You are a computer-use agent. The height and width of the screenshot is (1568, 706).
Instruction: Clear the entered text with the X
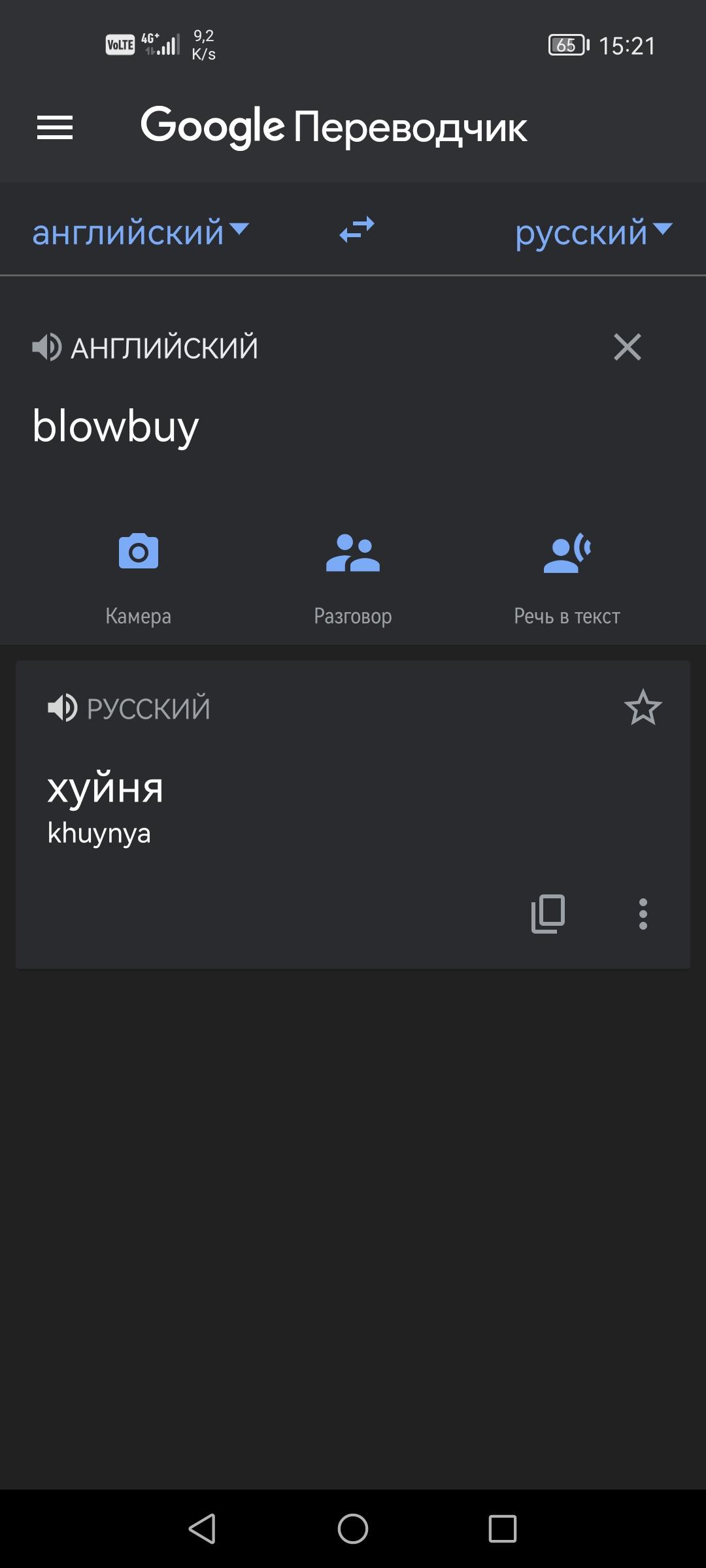coord(627,347)
